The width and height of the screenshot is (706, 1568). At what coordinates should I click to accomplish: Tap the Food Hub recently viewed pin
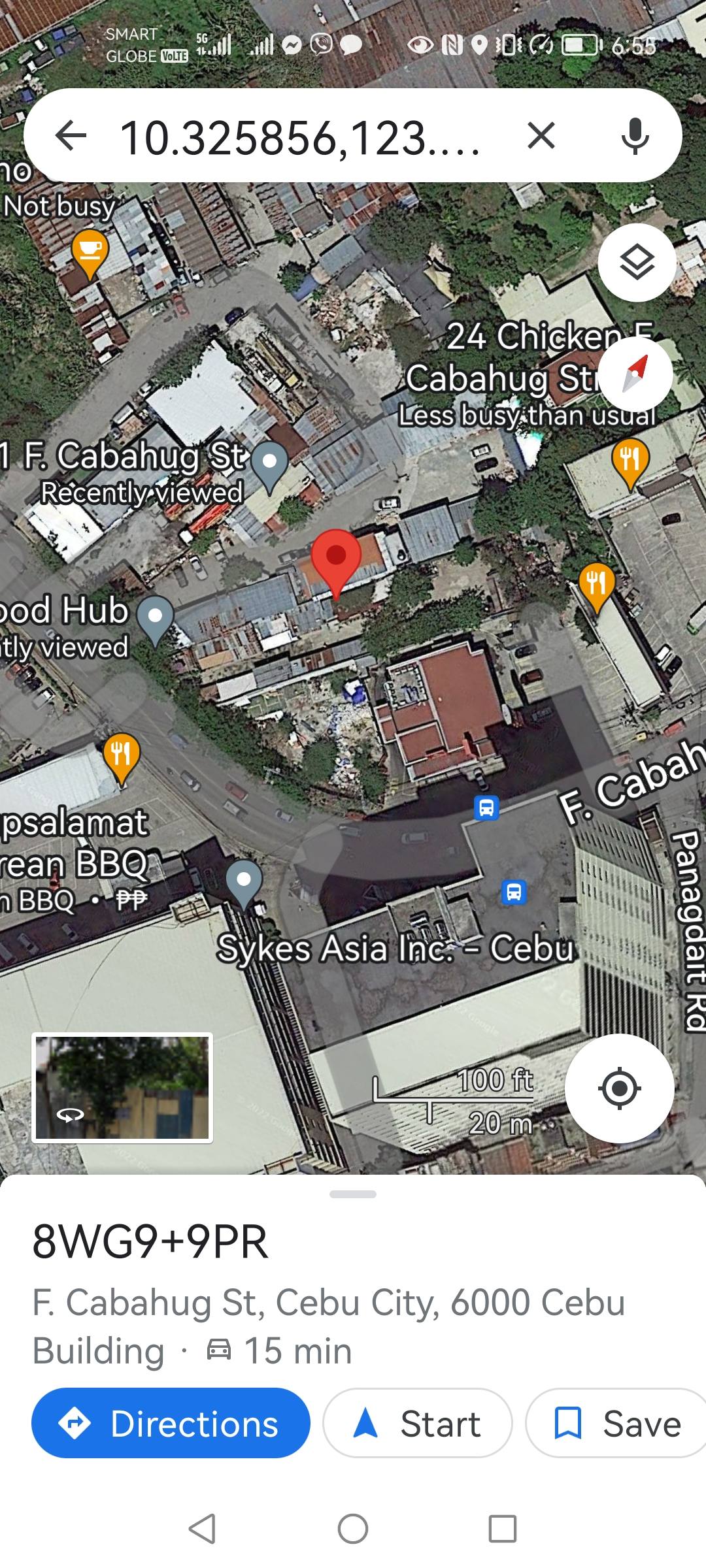[155, 617]
